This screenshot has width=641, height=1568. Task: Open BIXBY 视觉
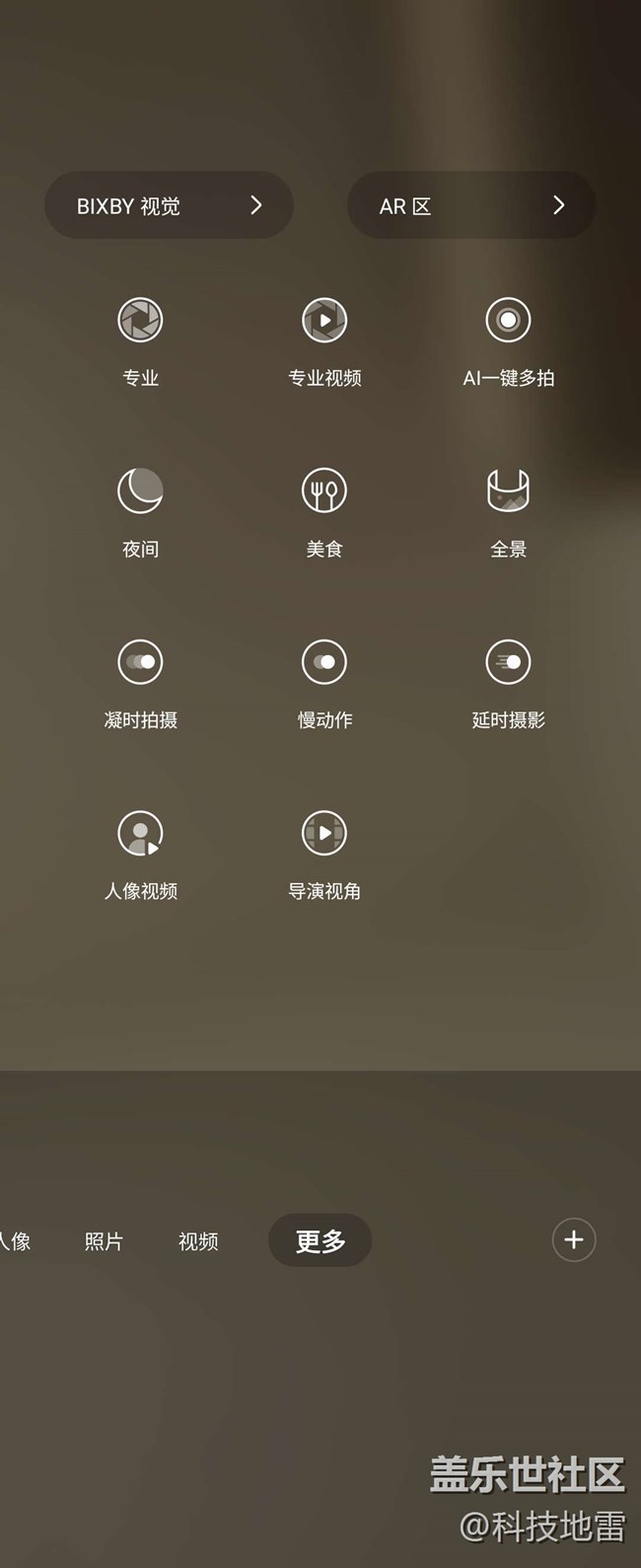pyautogui.click(x=169, y=205)
